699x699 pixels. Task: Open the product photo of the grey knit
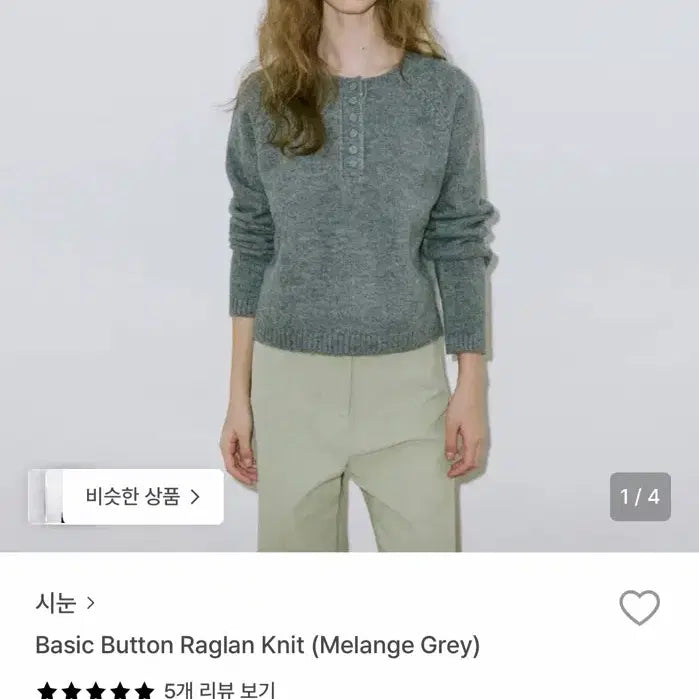tap(350, 250)
